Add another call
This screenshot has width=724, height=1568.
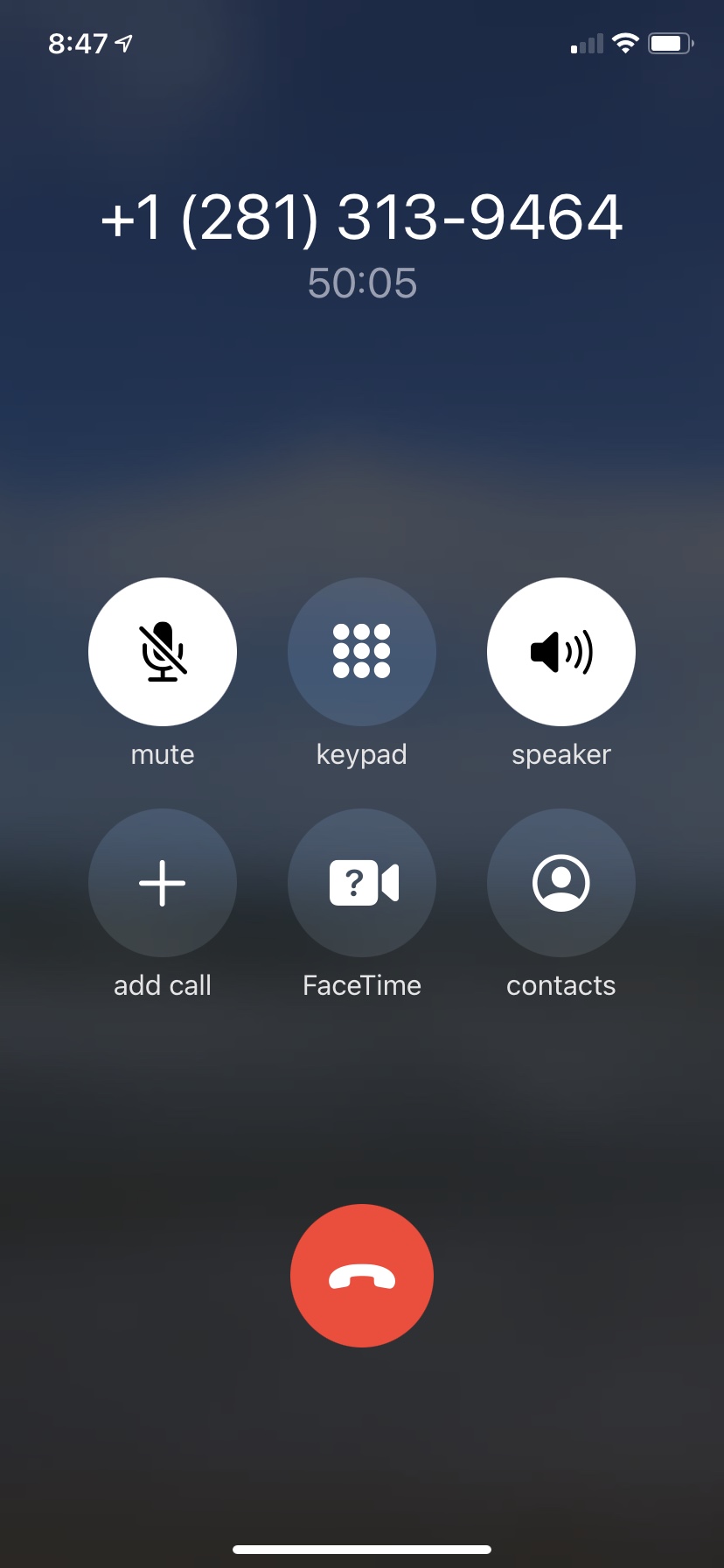pos(163,883)
